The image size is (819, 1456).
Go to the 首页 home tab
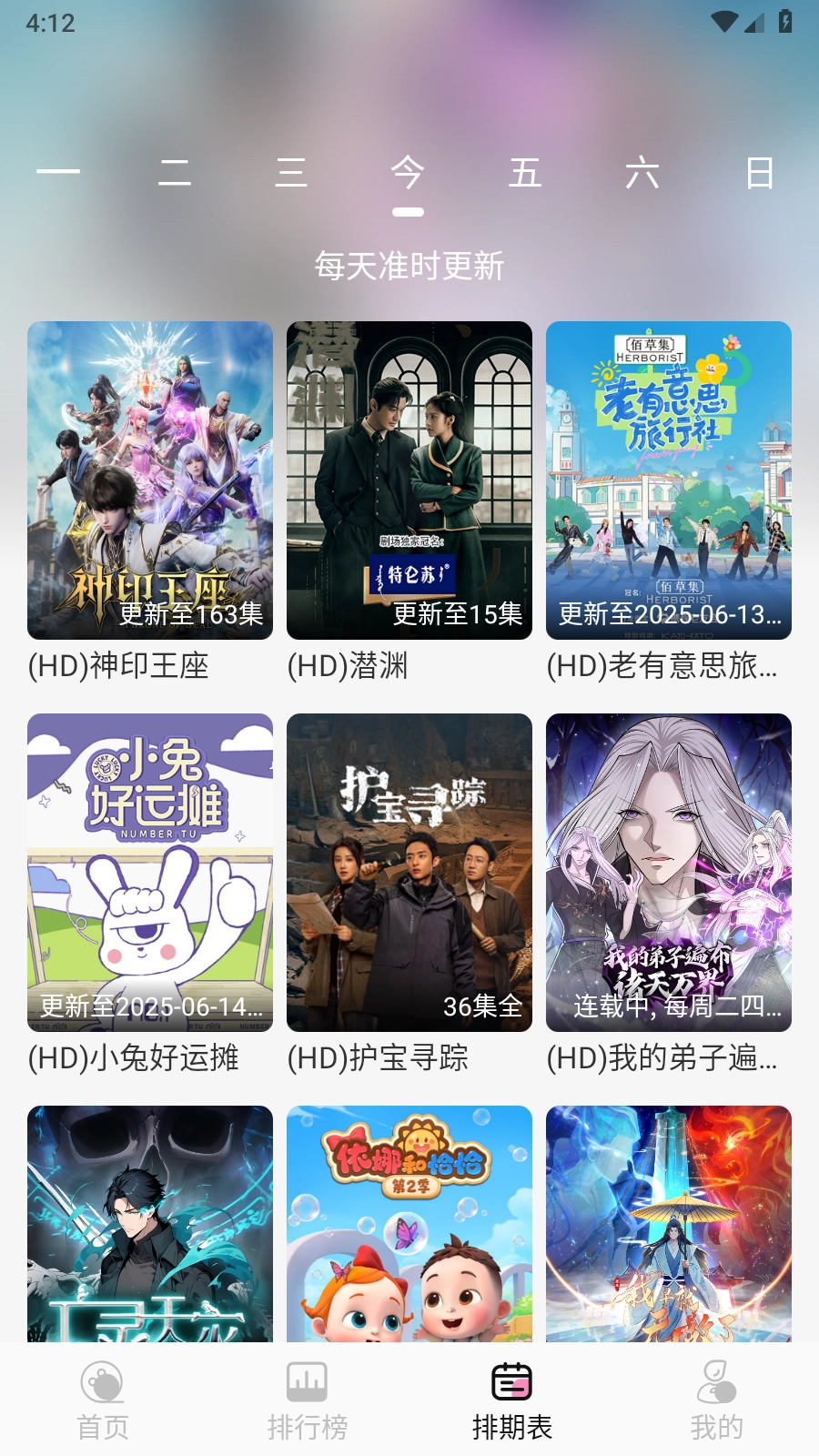pyautogui.click(x=102, y=1400)
